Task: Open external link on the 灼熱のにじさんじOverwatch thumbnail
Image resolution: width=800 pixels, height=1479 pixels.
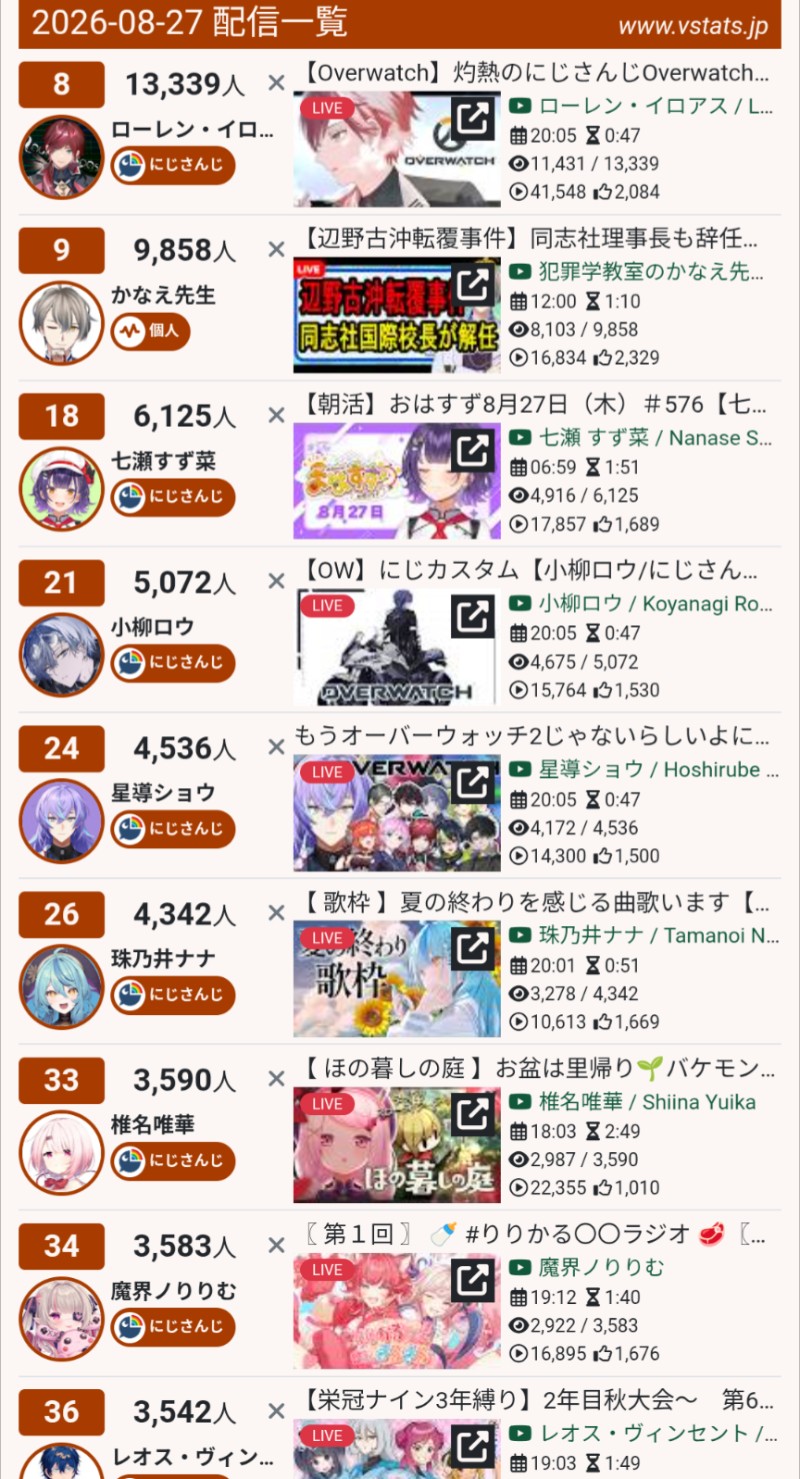Action: [x=472, y=120]
